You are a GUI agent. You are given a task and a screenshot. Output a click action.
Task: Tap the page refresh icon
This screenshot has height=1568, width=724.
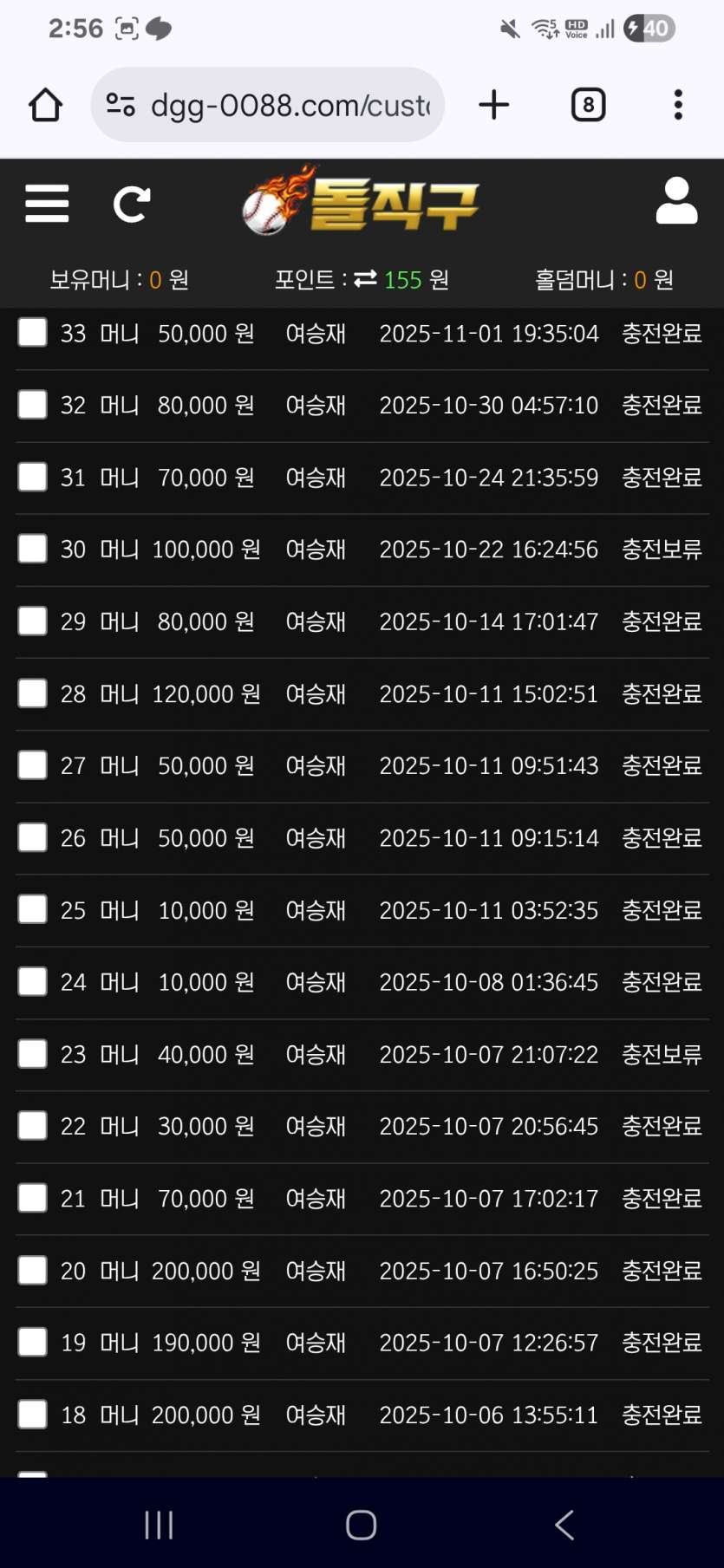(132, 205)
